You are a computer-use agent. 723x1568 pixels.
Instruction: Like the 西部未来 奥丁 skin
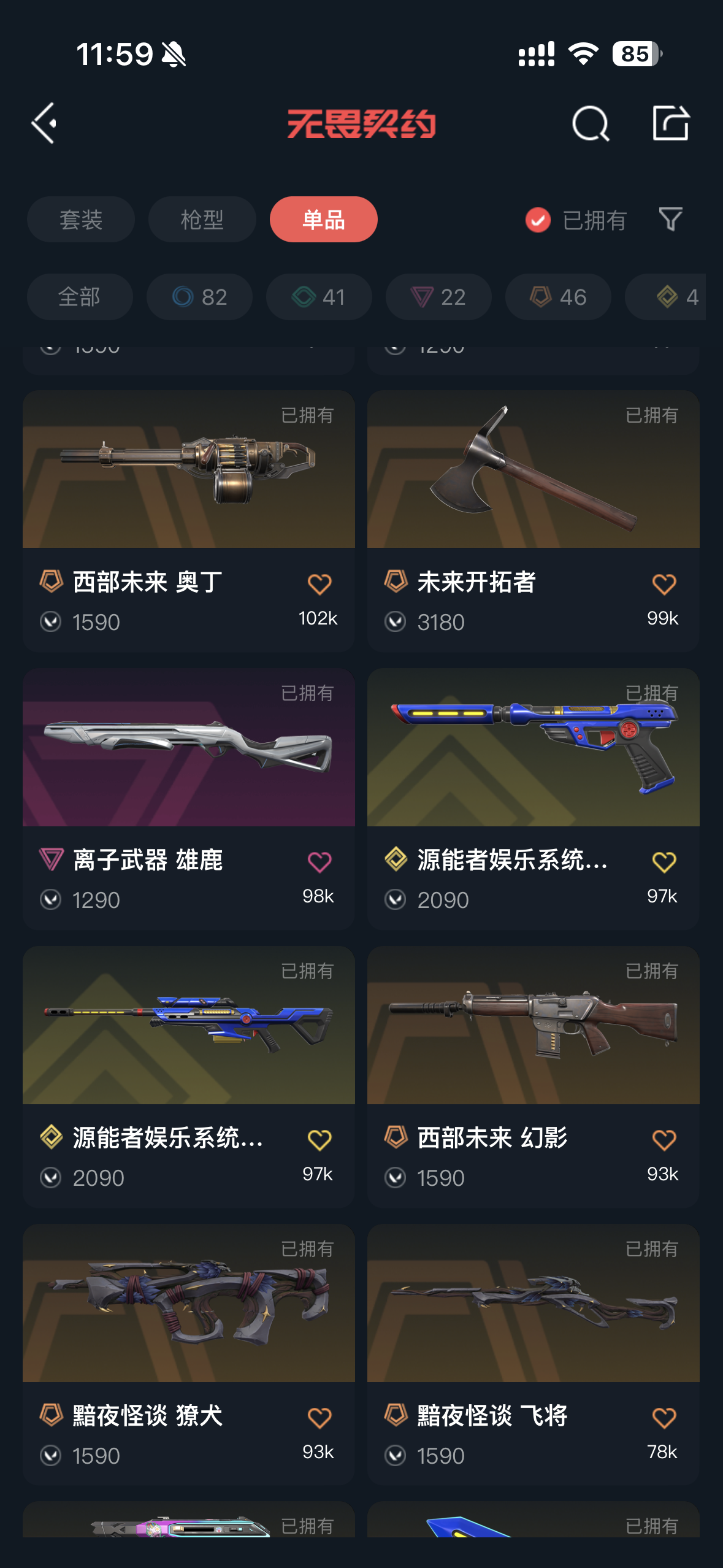(x=319, y=584)
